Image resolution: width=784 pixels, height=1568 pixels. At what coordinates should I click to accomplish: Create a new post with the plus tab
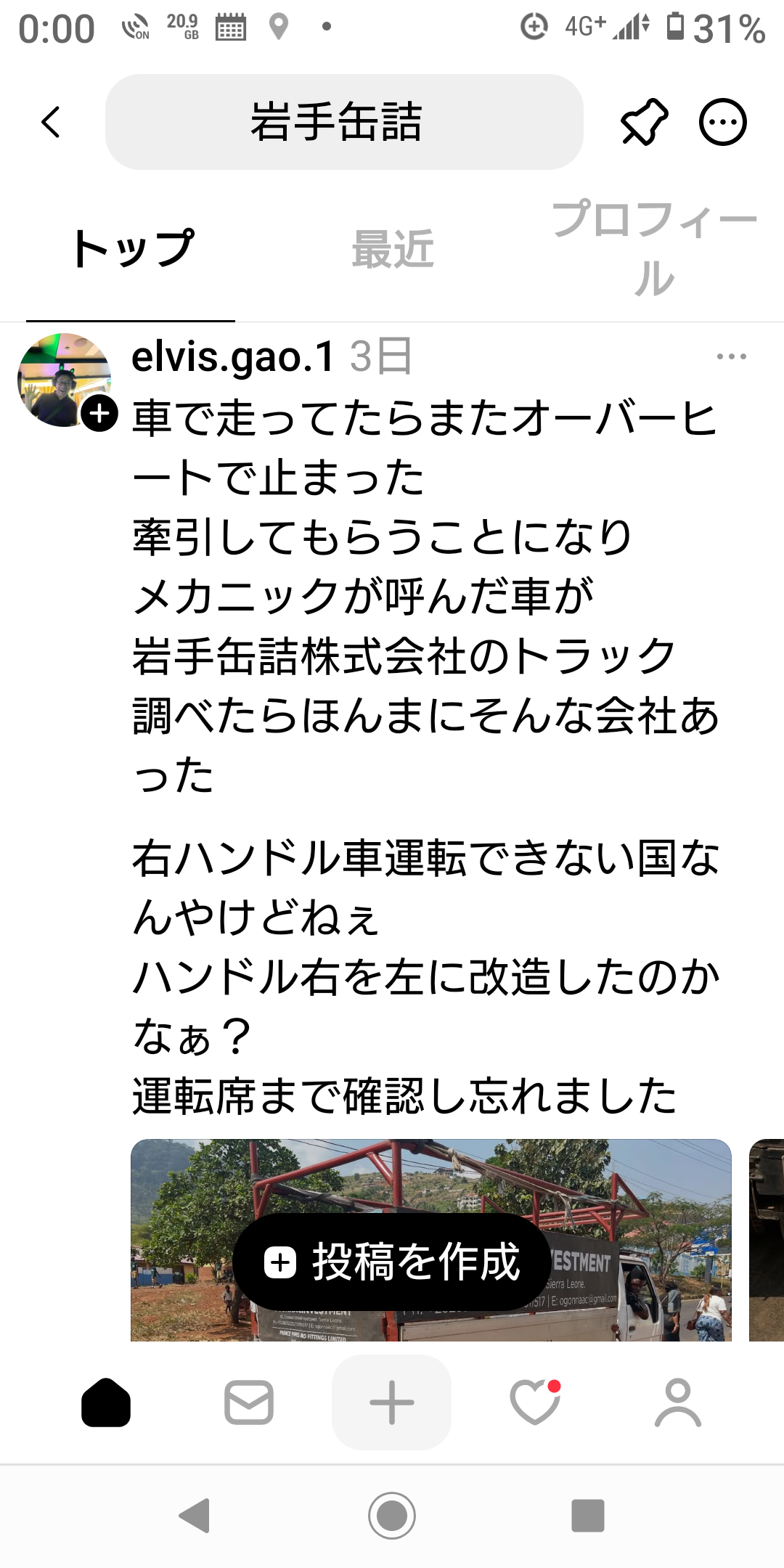tap(392, 1402)
